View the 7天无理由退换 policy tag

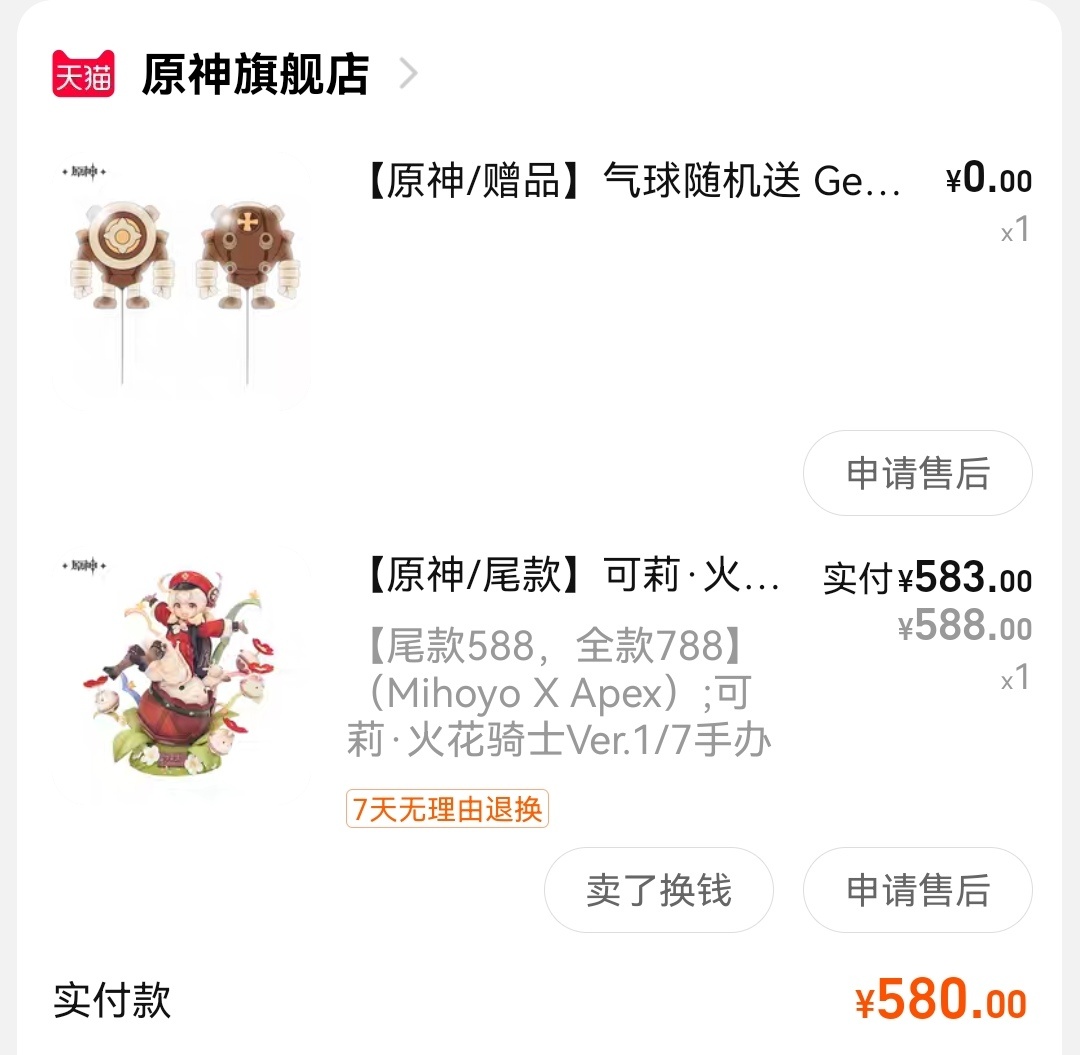[x=447, y=808]
